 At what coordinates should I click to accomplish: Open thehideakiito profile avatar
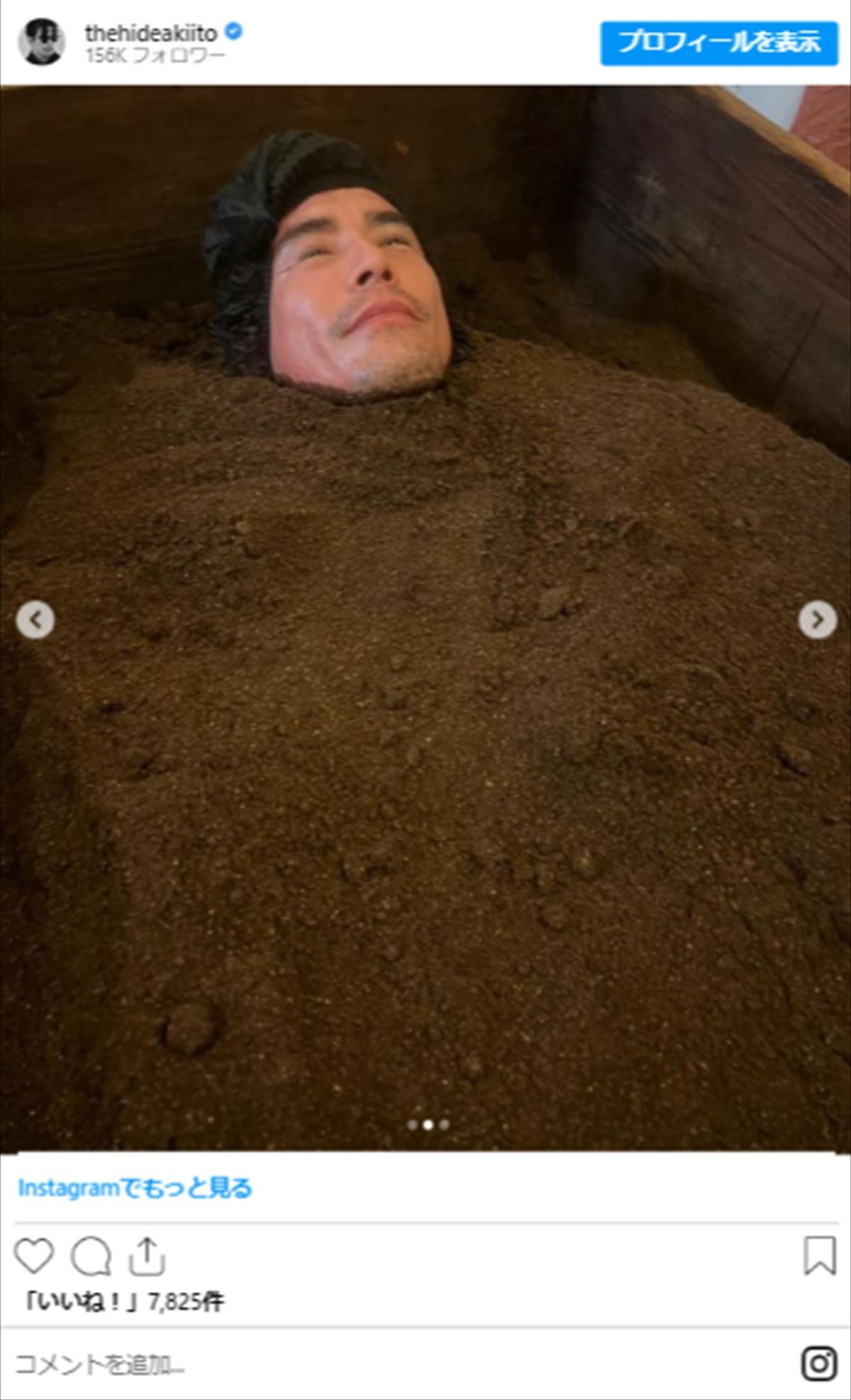pyautogui.click(x=42, y=43)
